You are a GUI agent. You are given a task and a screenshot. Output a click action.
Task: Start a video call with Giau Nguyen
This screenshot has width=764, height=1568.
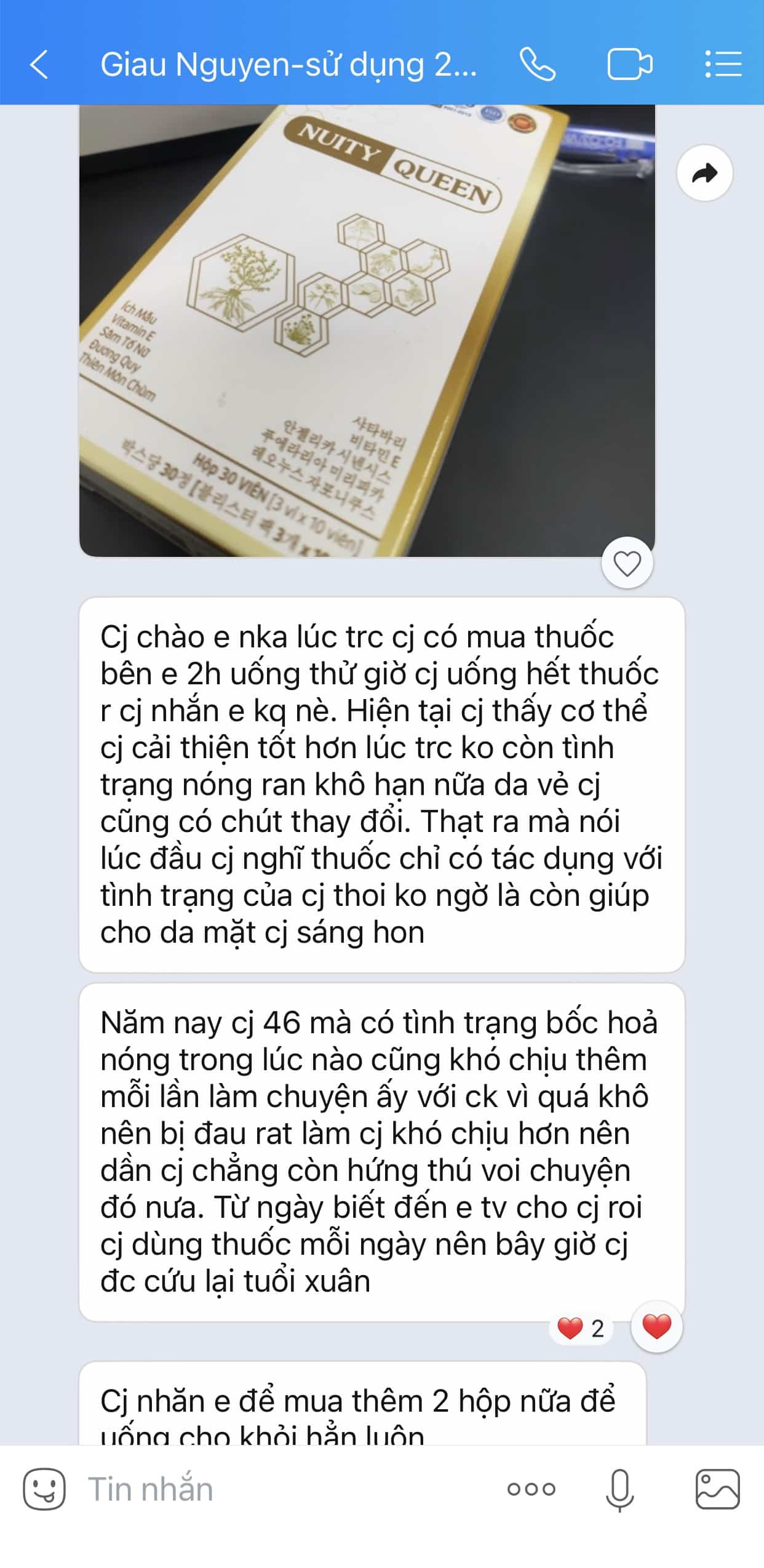point(629,65)
